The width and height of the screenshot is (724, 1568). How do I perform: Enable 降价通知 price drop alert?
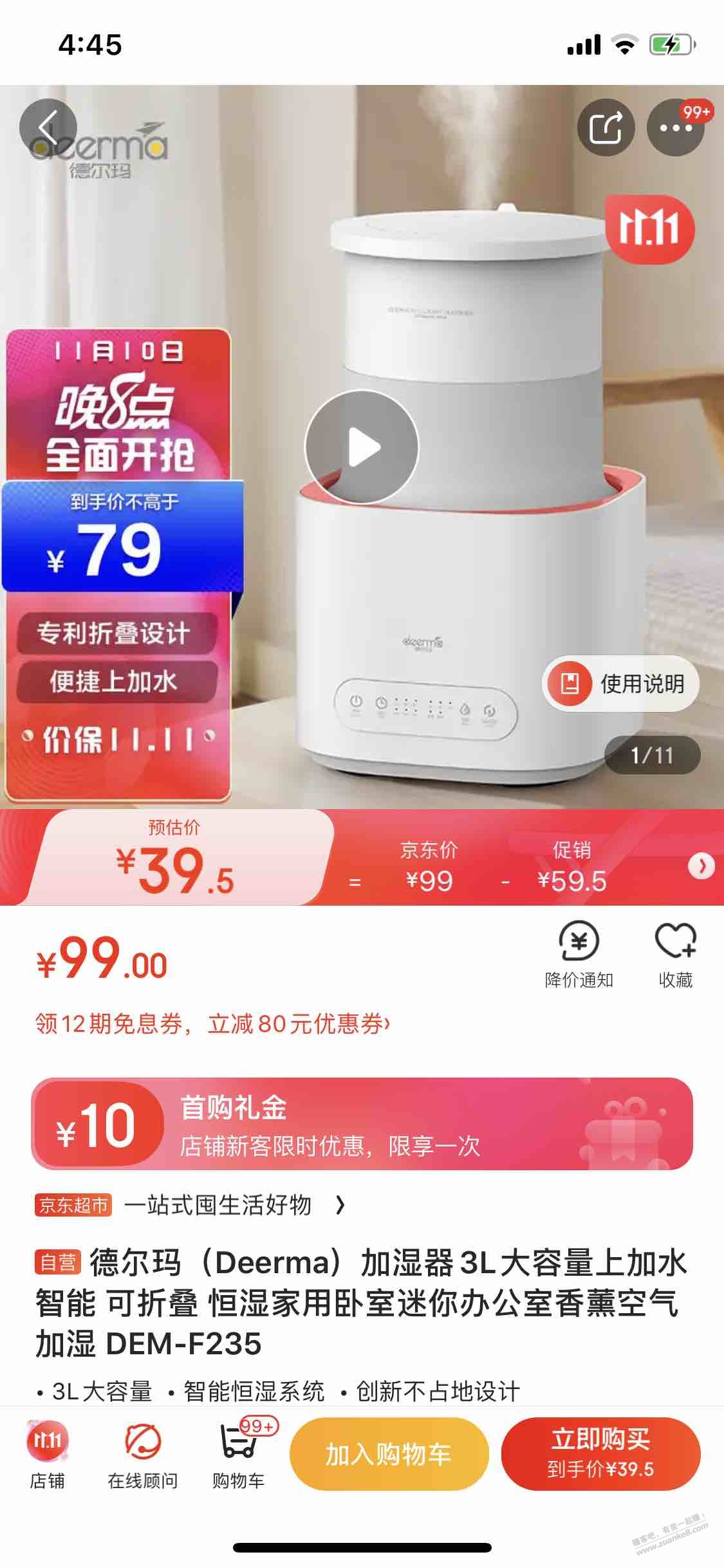pos(579,955)
